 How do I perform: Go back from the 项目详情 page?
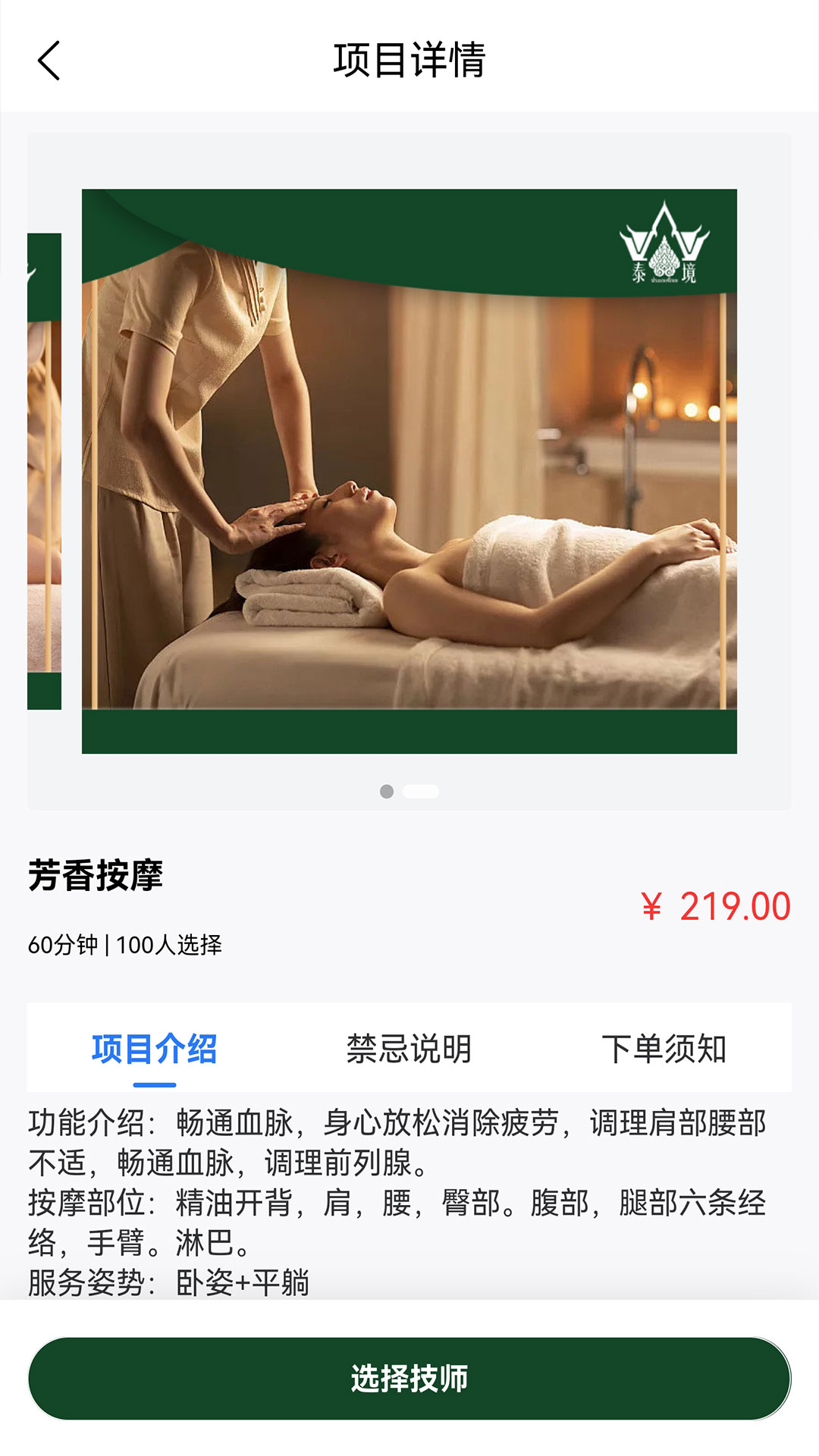tap(49, 61)
